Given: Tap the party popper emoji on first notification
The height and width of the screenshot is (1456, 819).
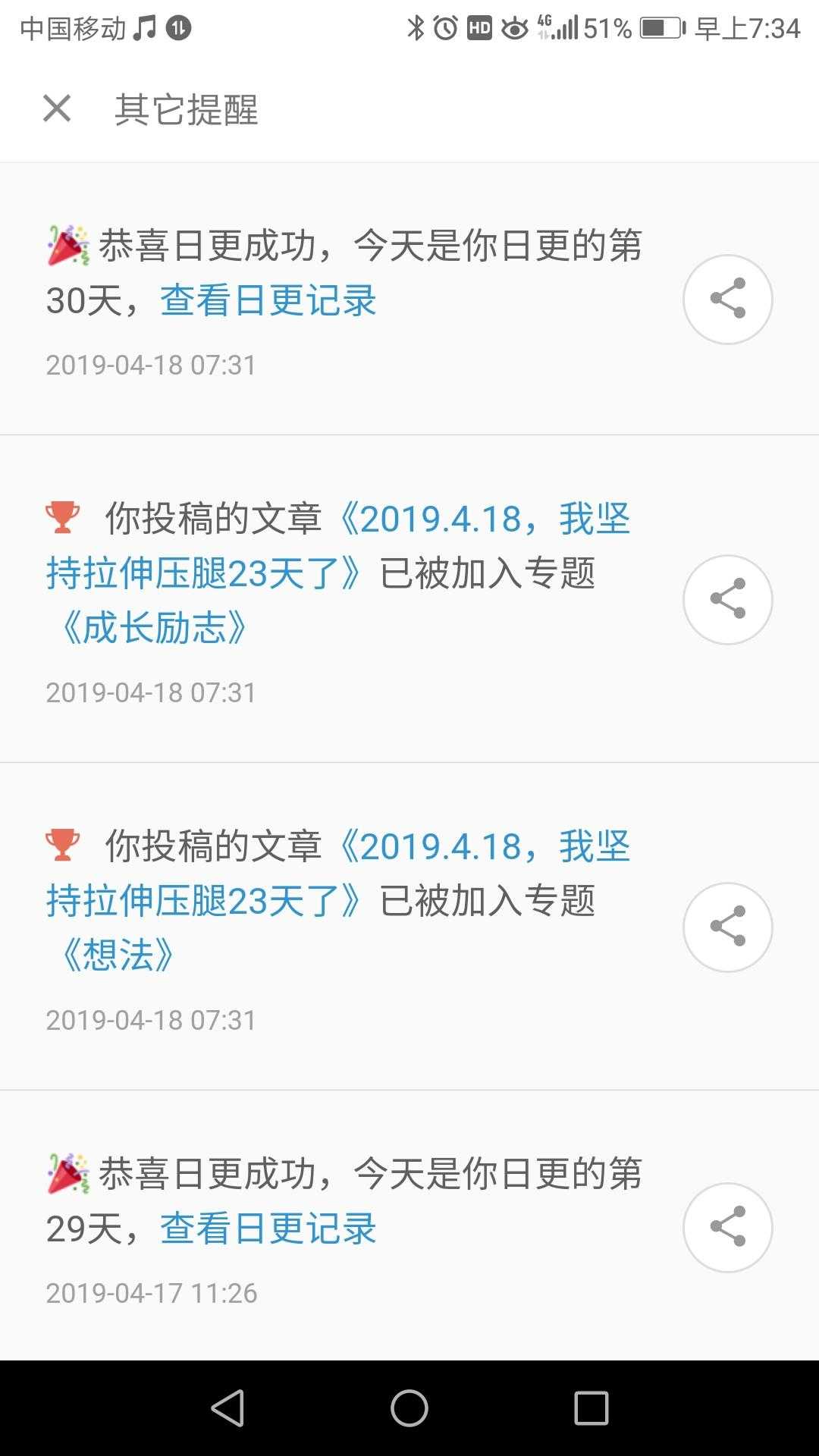Looking at the screenshot, I should 68,243.
